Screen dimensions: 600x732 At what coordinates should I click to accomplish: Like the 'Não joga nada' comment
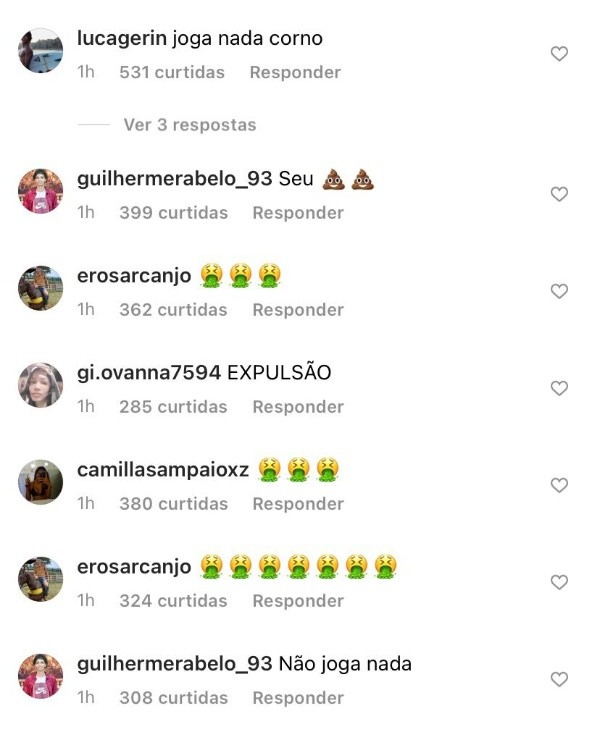click(x=559, y=679)
